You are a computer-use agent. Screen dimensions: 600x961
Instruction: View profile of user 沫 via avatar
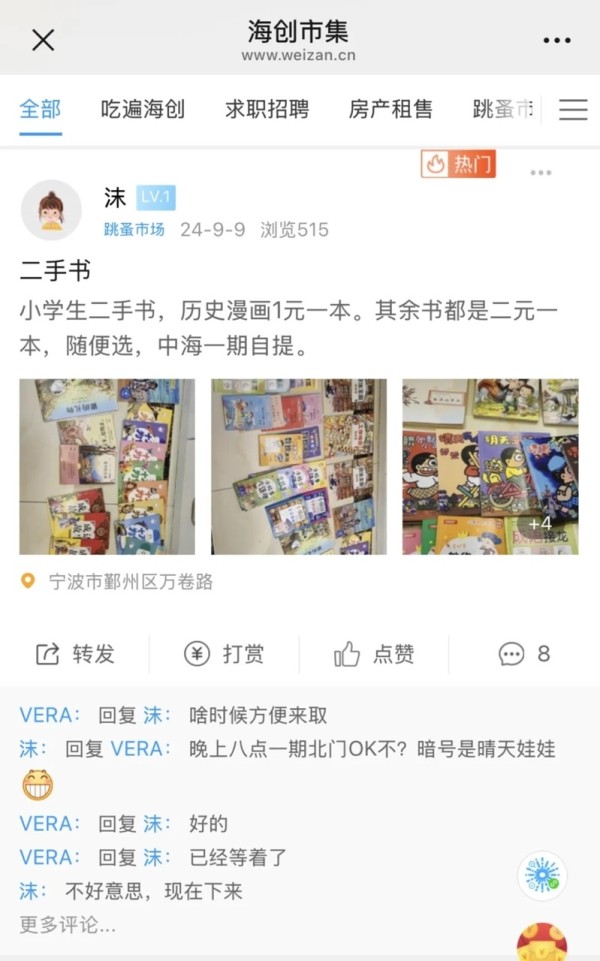tap(51, 210)
